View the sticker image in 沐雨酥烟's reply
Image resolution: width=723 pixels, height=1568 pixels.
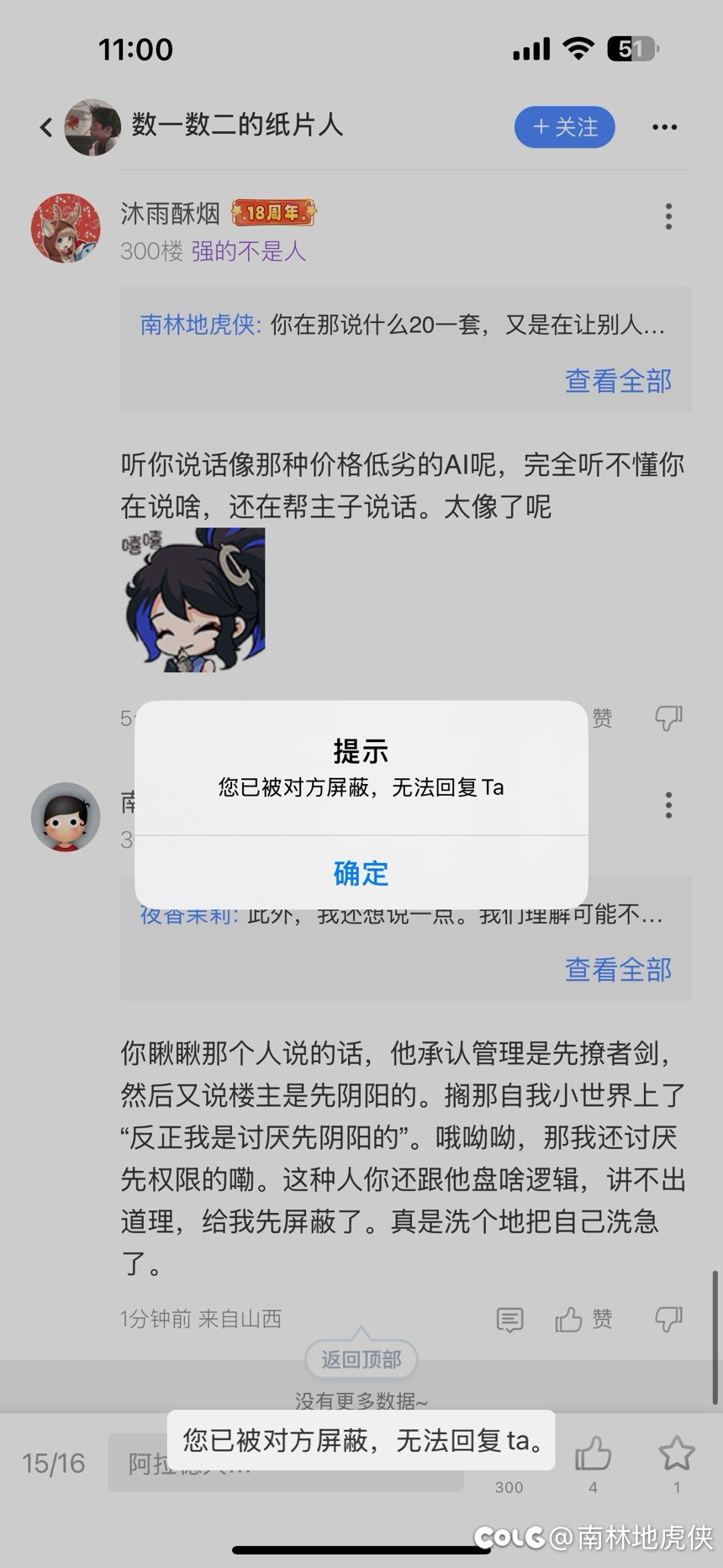[193, 599]
